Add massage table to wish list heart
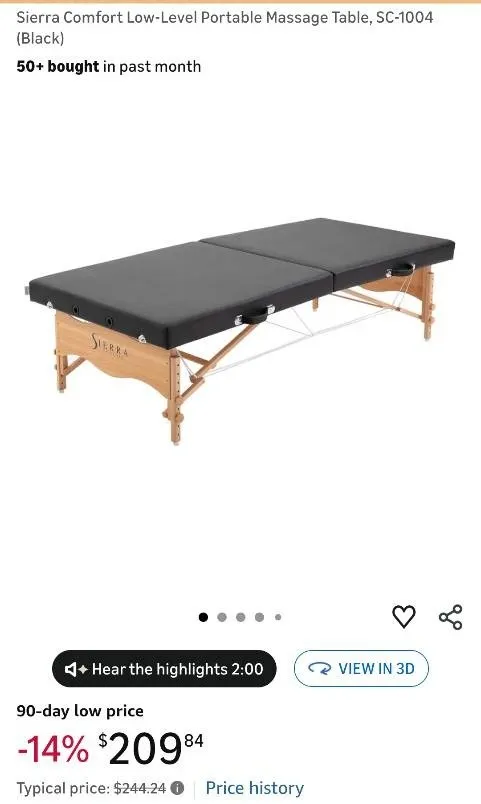 [x=403, y=616]
